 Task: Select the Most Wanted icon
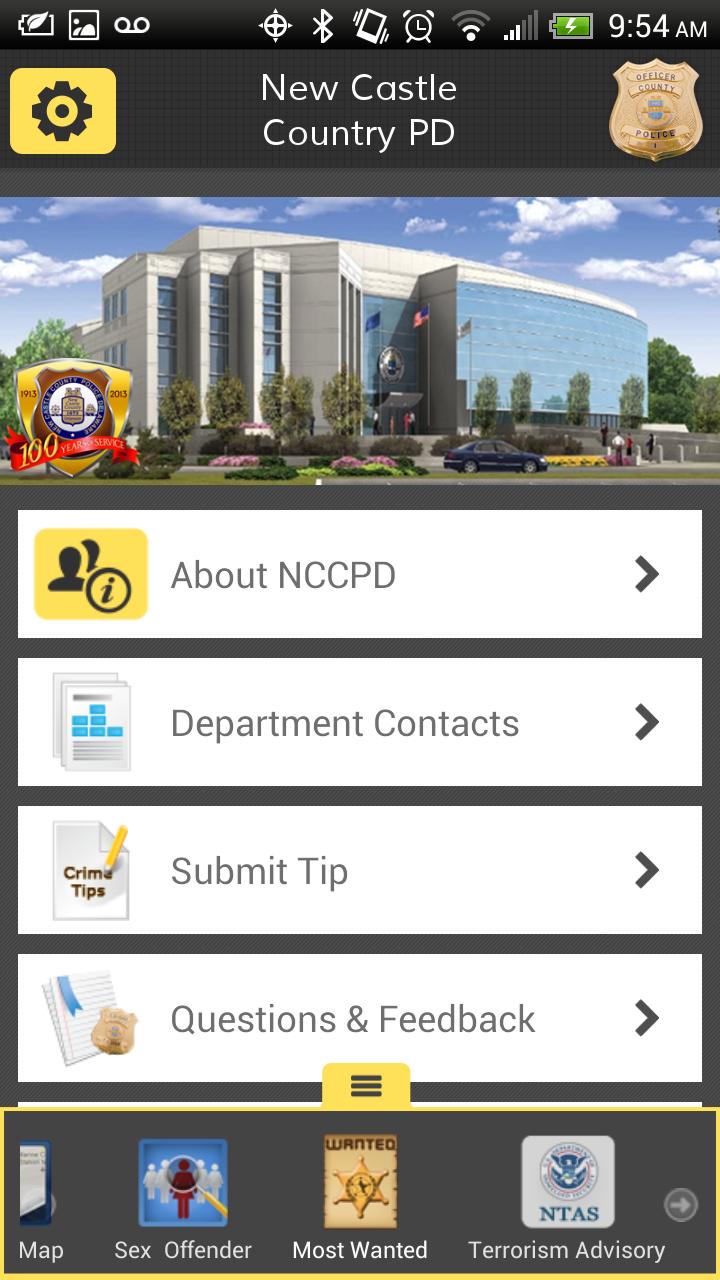point(360,1181)
